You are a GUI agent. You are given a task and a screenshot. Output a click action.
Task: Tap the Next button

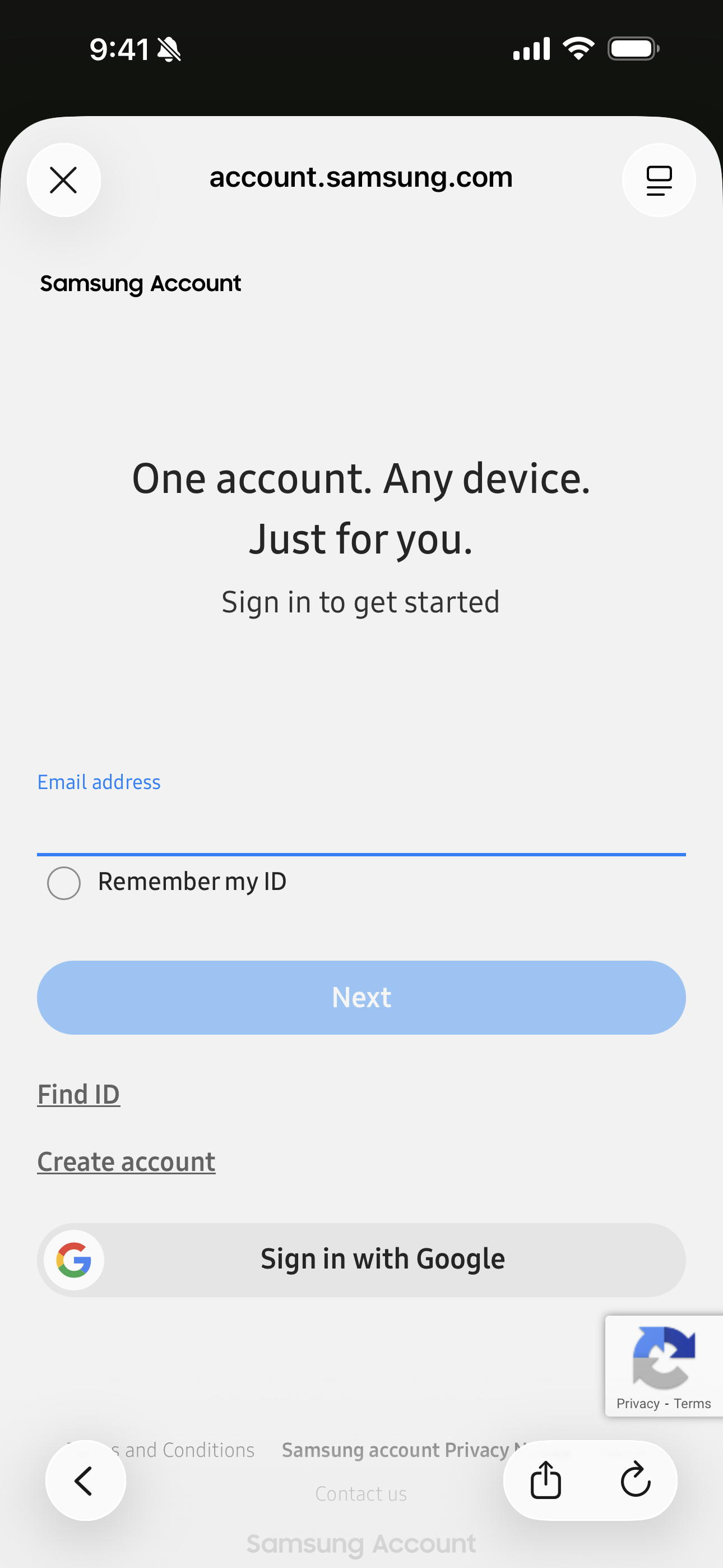tap(361, 997)
